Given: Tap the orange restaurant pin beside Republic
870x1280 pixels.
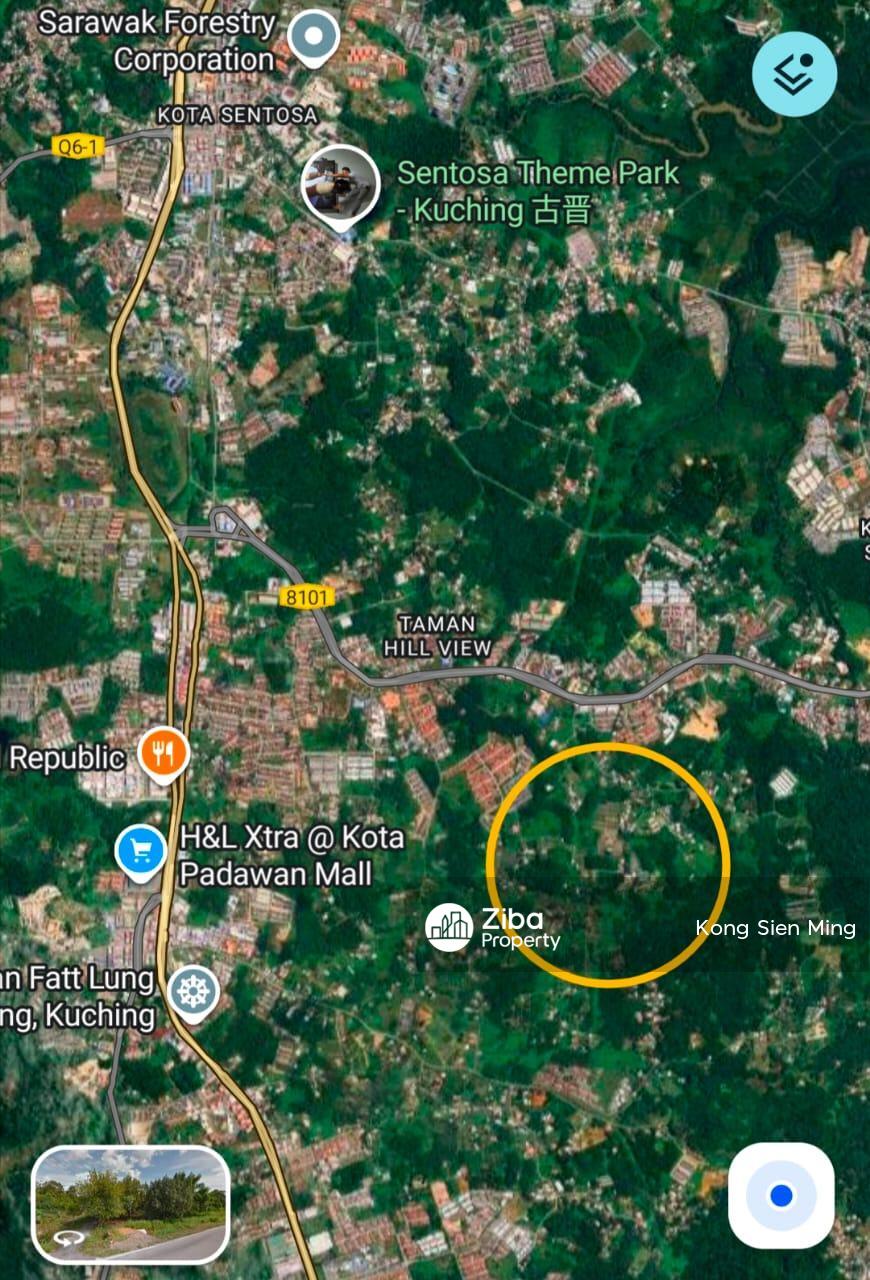Looking at the screenshot, I should (164, 753).
